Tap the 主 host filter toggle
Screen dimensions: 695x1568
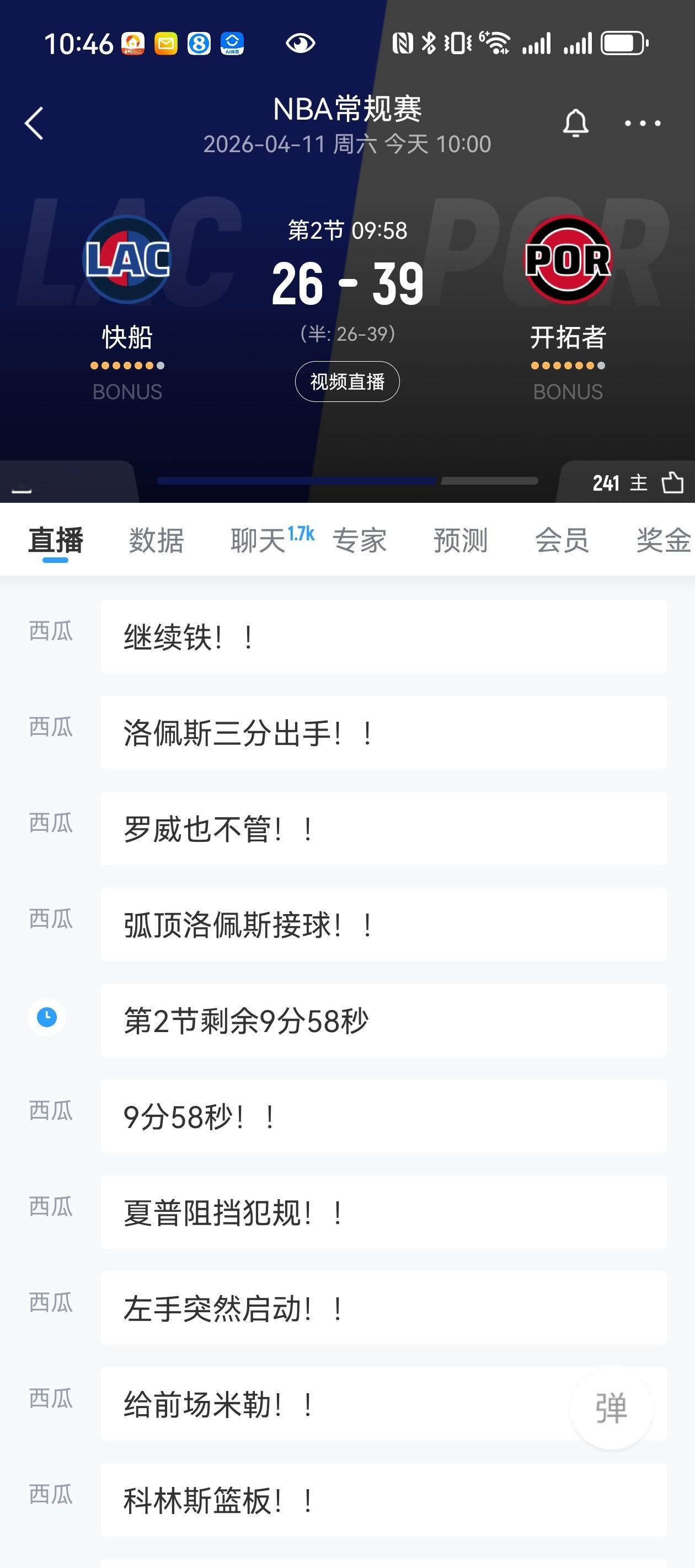tap(638, 483)
